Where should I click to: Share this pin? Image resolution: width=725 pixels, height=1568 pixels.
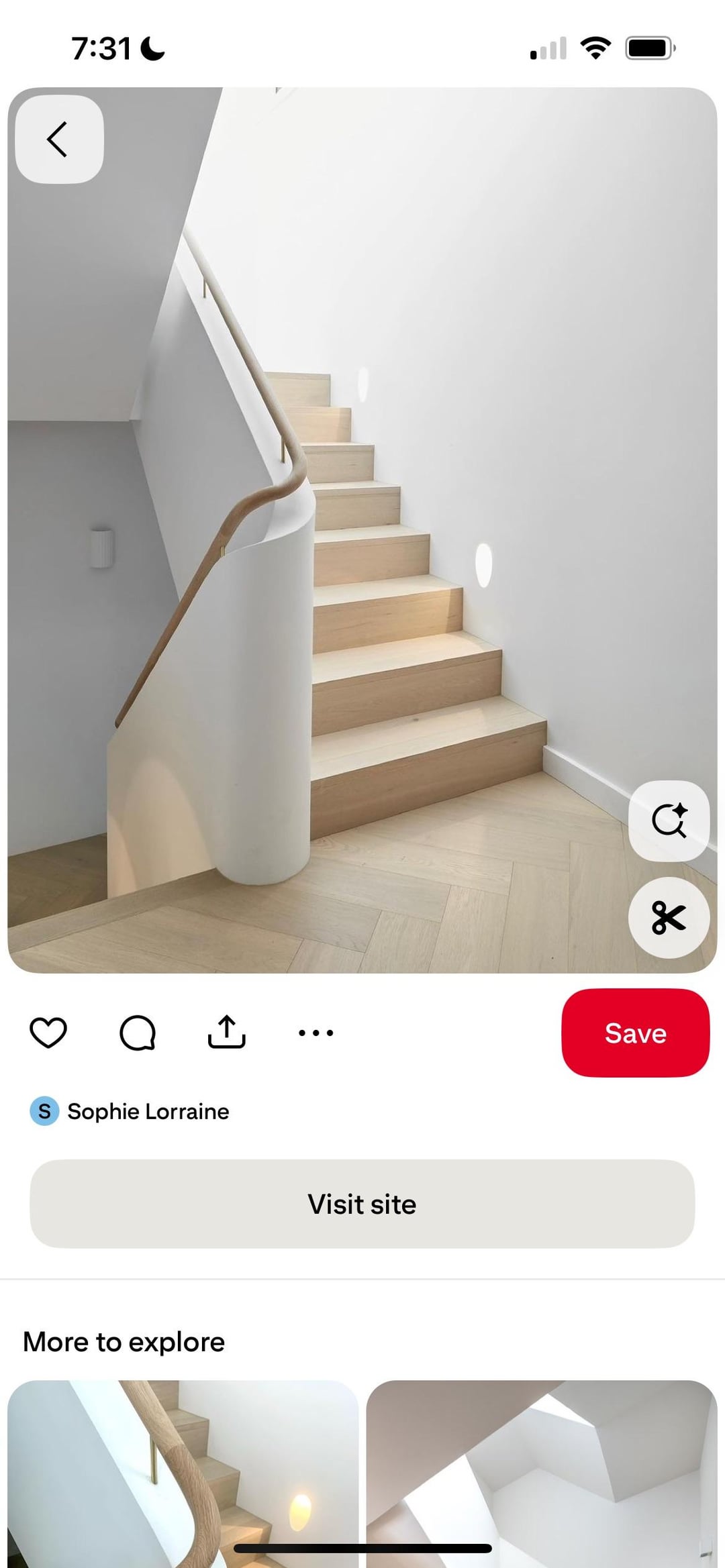click(227, 1033)
